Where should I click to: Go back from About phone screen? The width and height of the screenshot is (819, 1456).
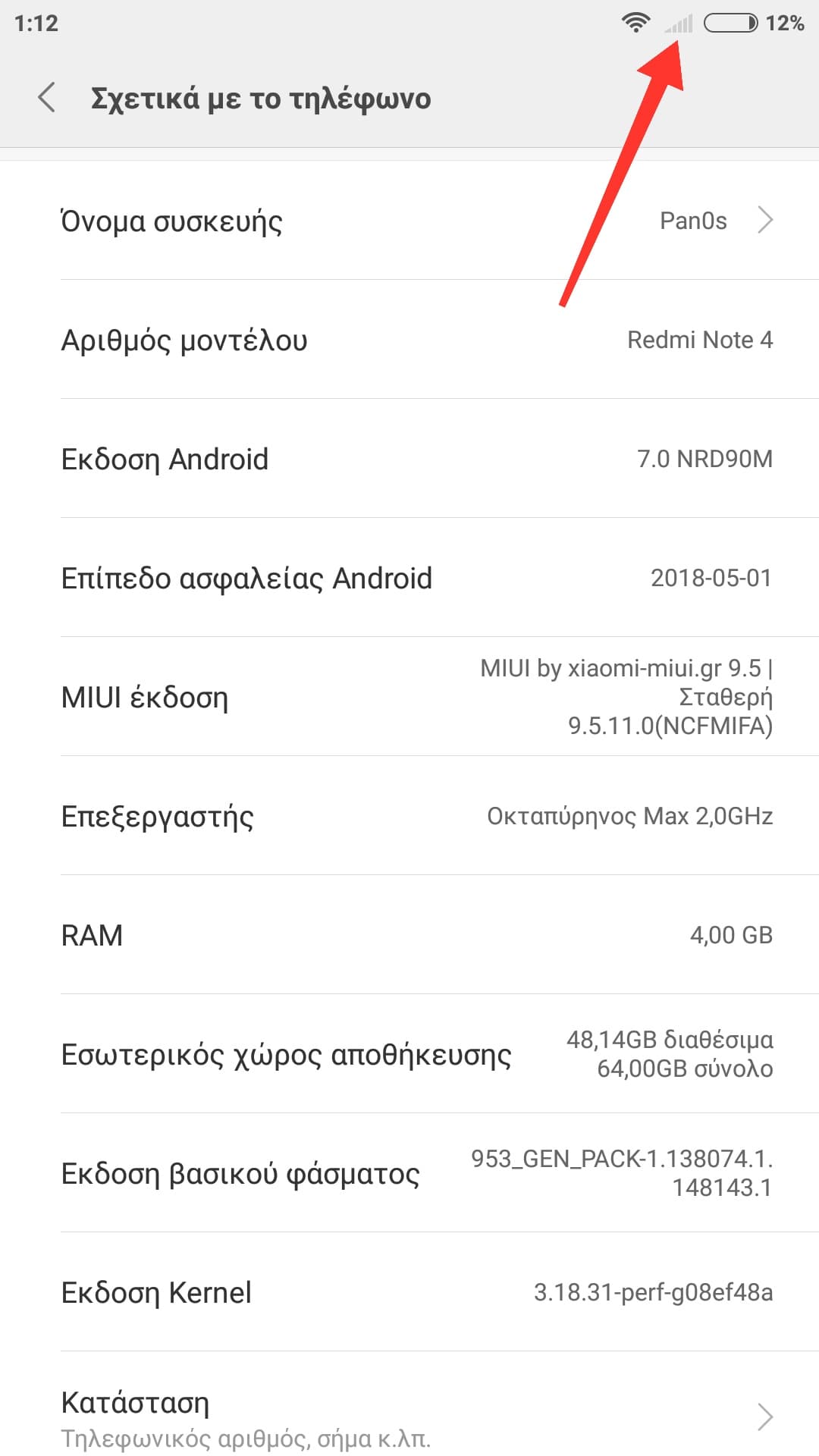(47, 98)
